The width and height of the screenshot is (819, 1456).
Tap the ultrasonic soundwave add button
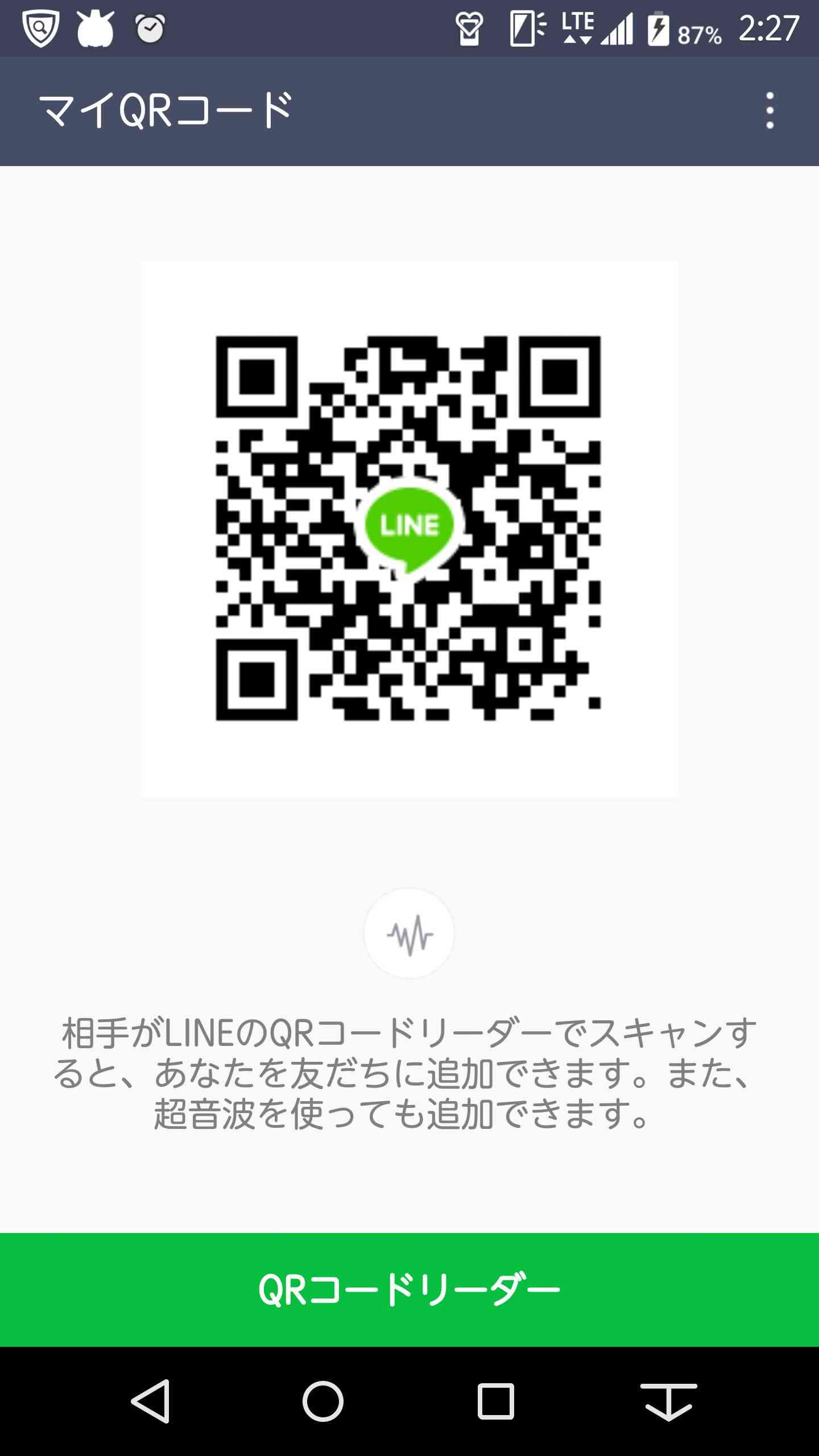pyautogui.click(x=409, y=933)
